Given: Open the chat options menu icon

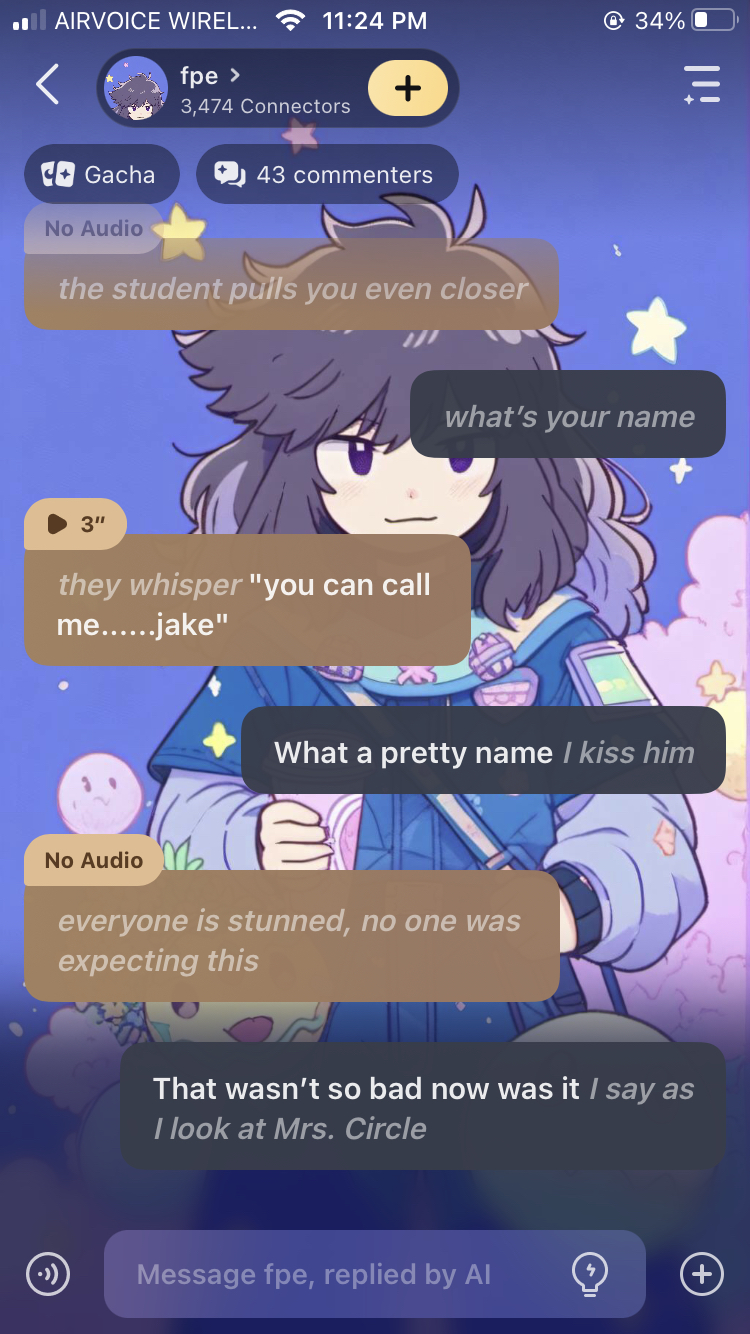Looking at the screenshot, I should tap(702, 85).
